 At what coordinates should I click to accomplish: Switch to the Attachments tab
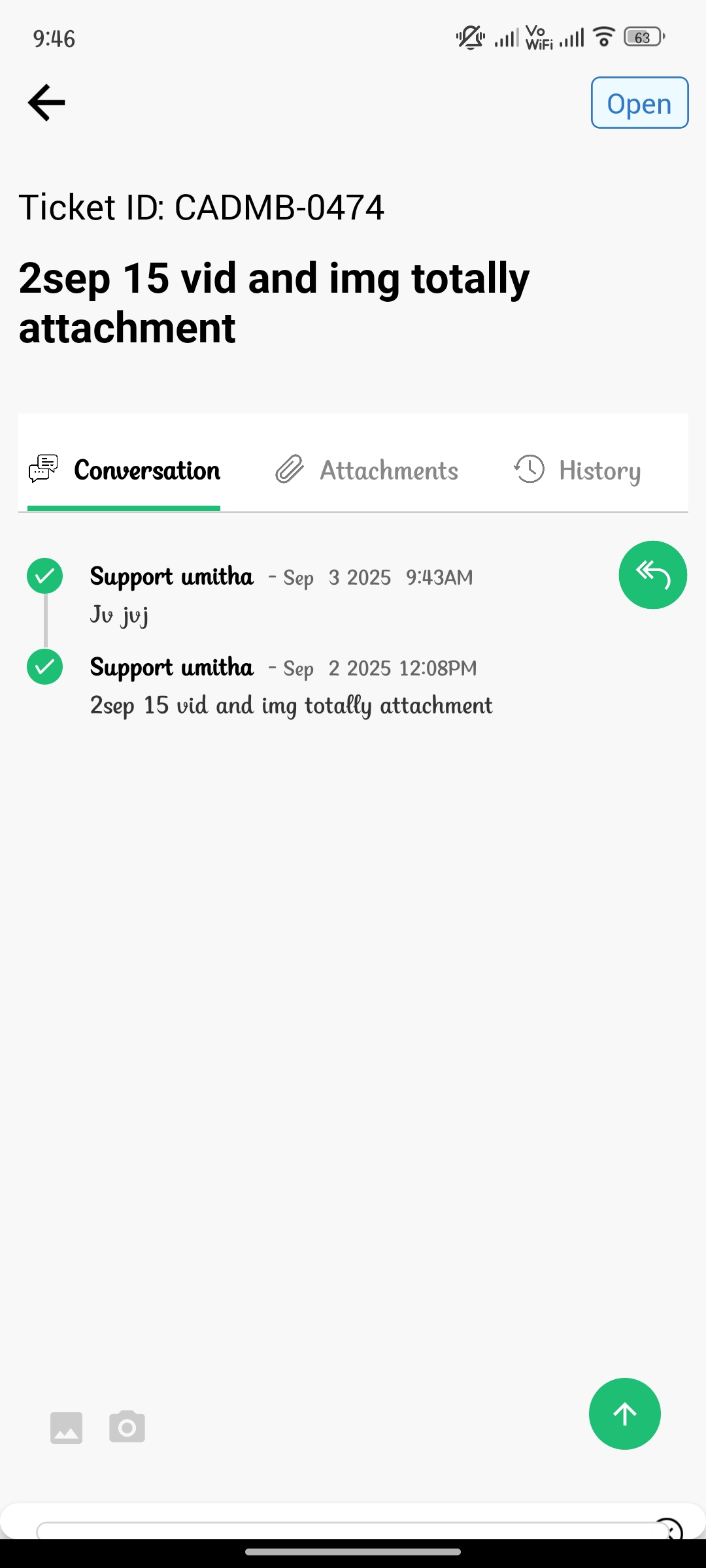(x=367, y=470)
